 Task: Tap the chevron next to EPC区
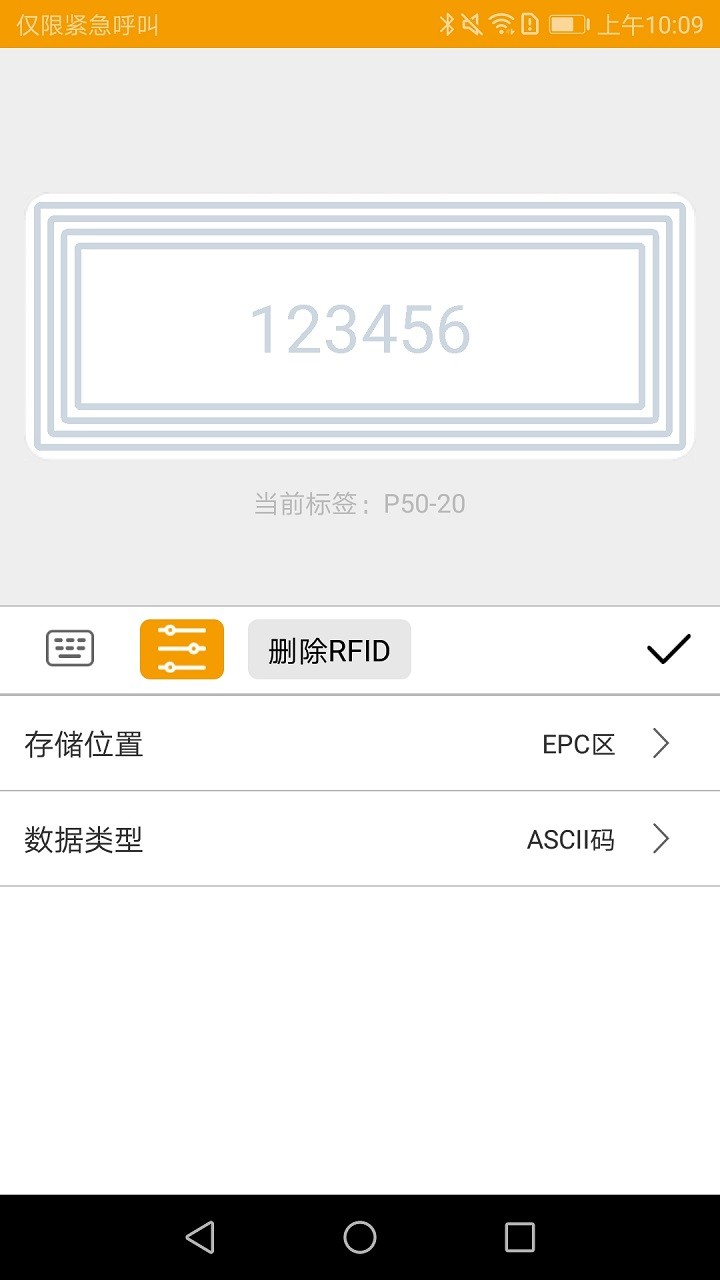[x=658, y=743]
